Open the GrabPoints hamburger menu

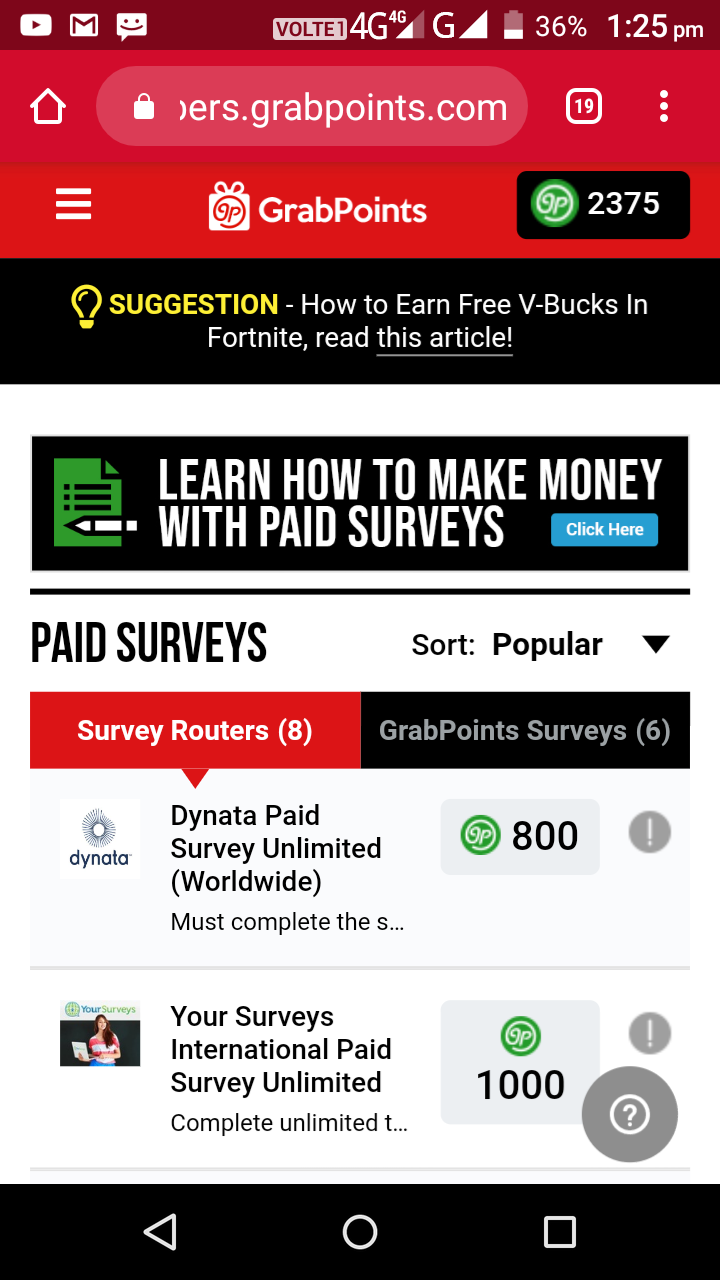click(x=73, y=204)
